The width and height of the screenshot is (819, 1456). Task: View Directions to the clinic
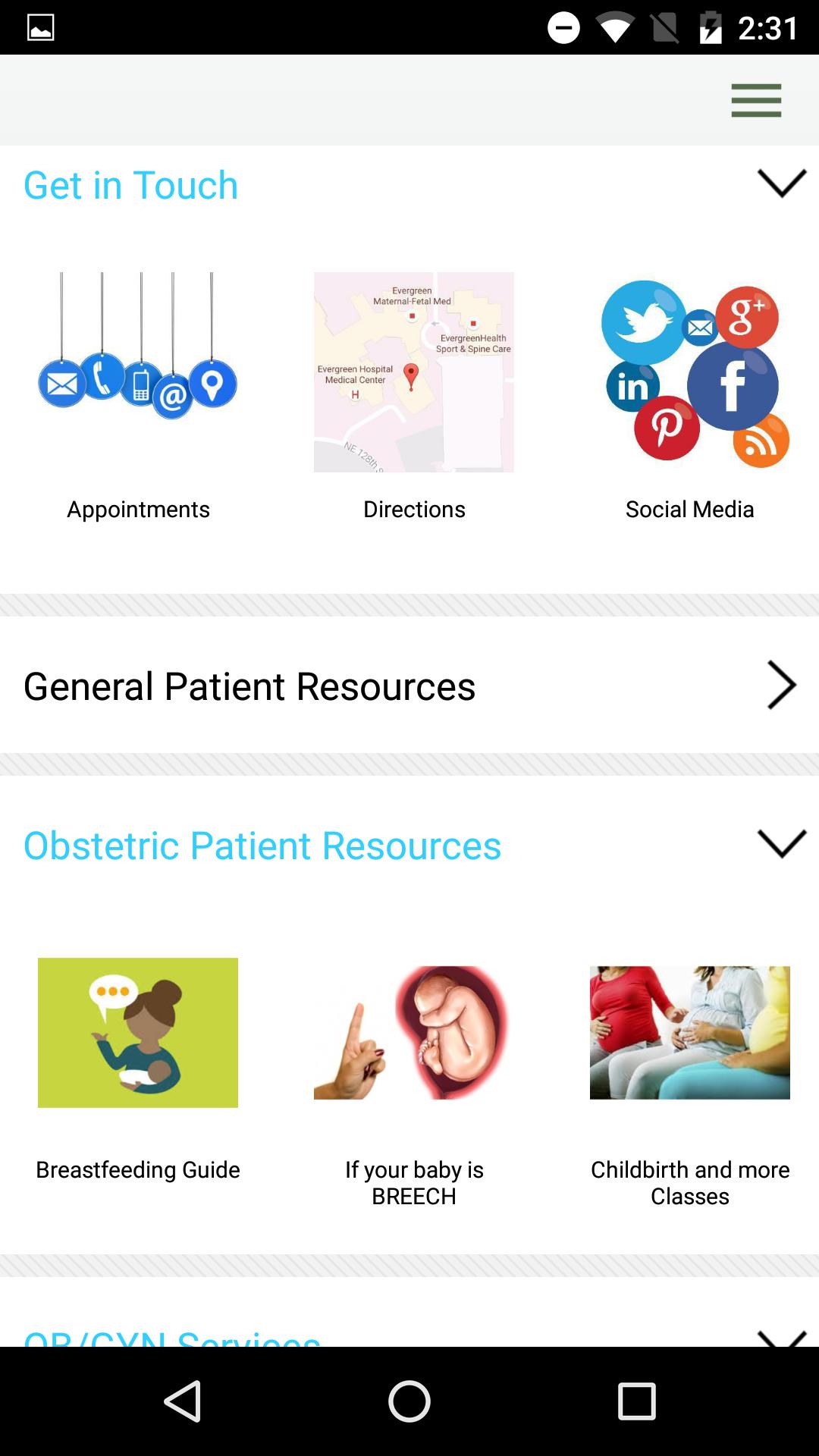coord(414,394)
